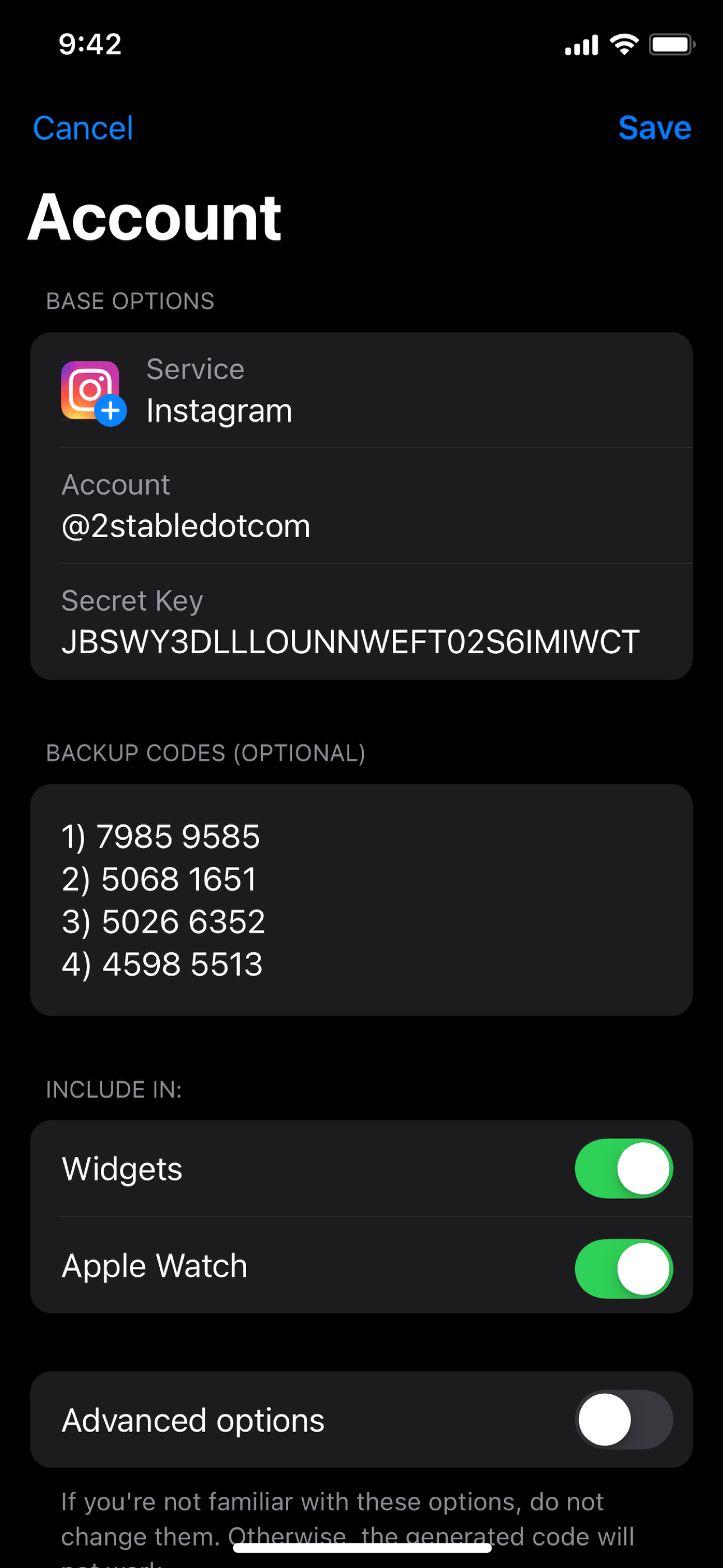
Task: Enable Advanced options
Action: (623, 1419)
